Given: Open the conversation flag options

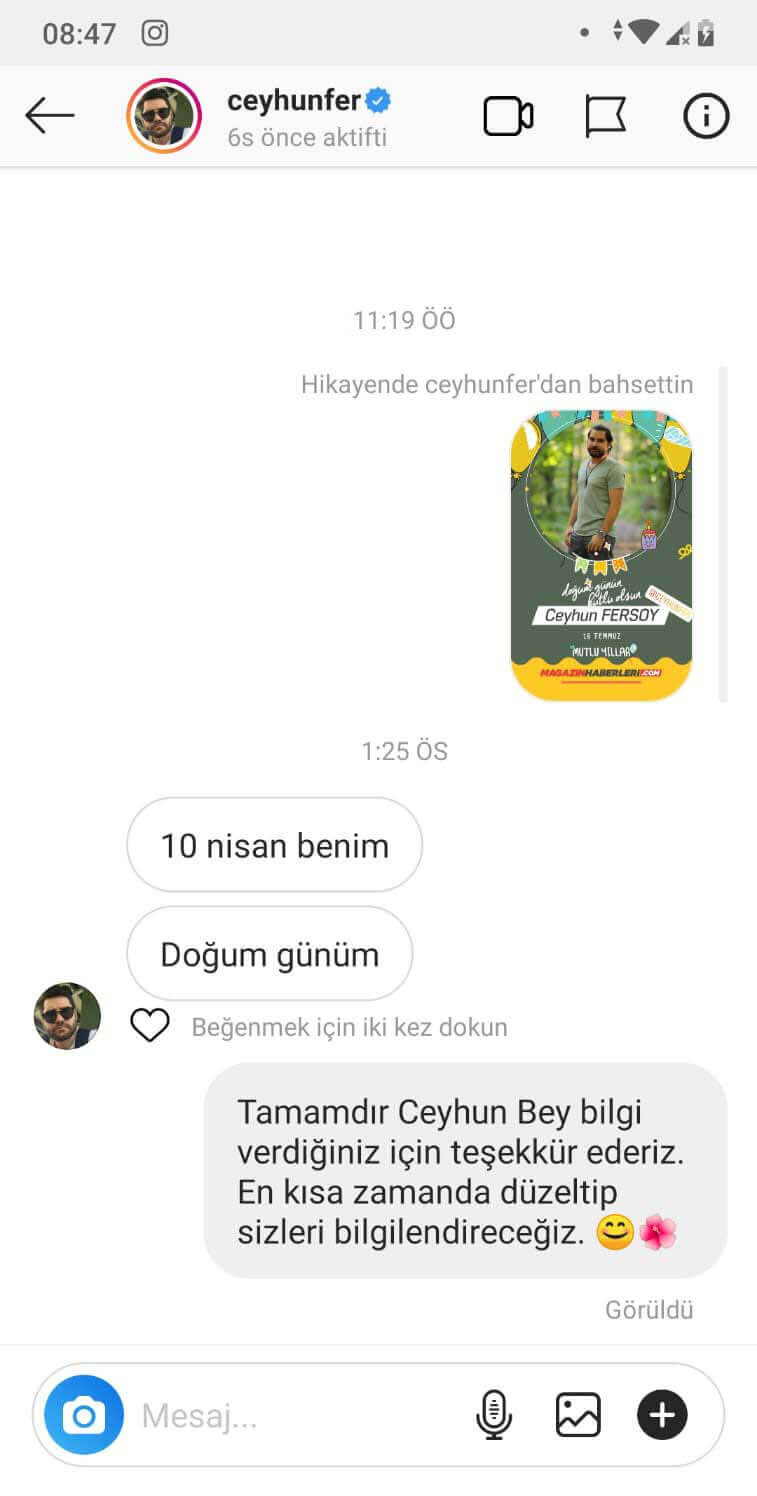Looking at the screenshot, I should [605, 115].
